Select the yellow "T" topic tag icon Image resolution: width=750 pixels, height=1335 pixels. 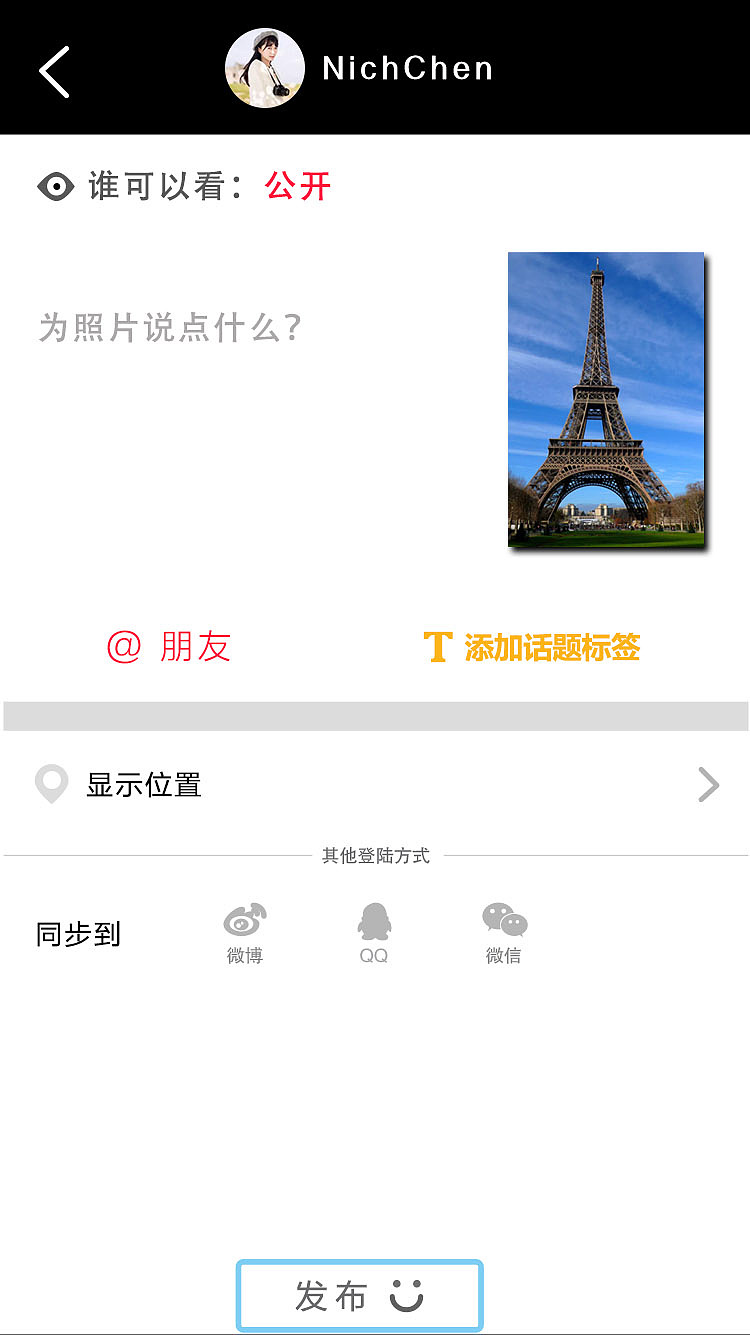click(x=438, y=647)
